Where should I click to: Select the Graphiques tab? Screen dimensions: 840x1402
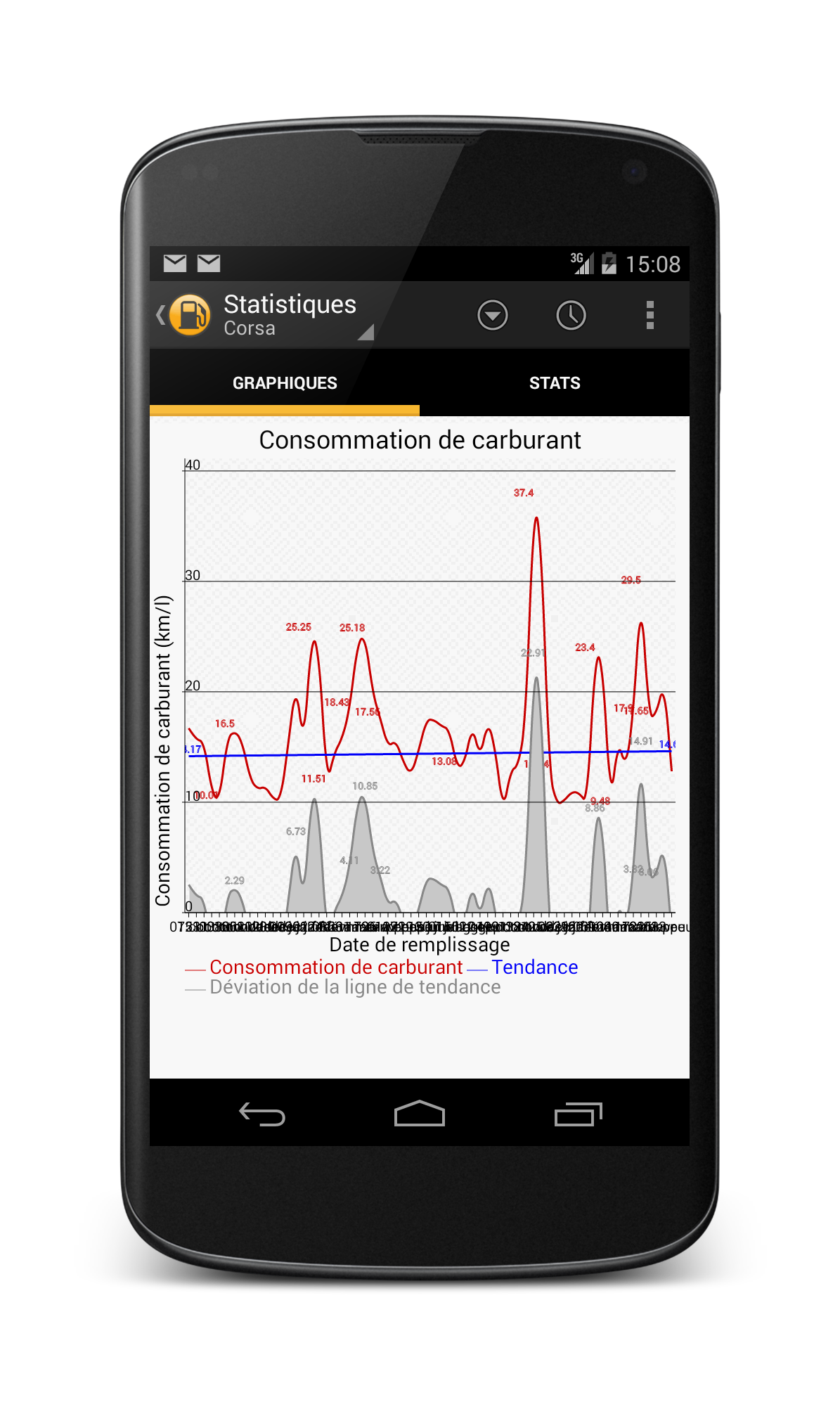(285, 383)
